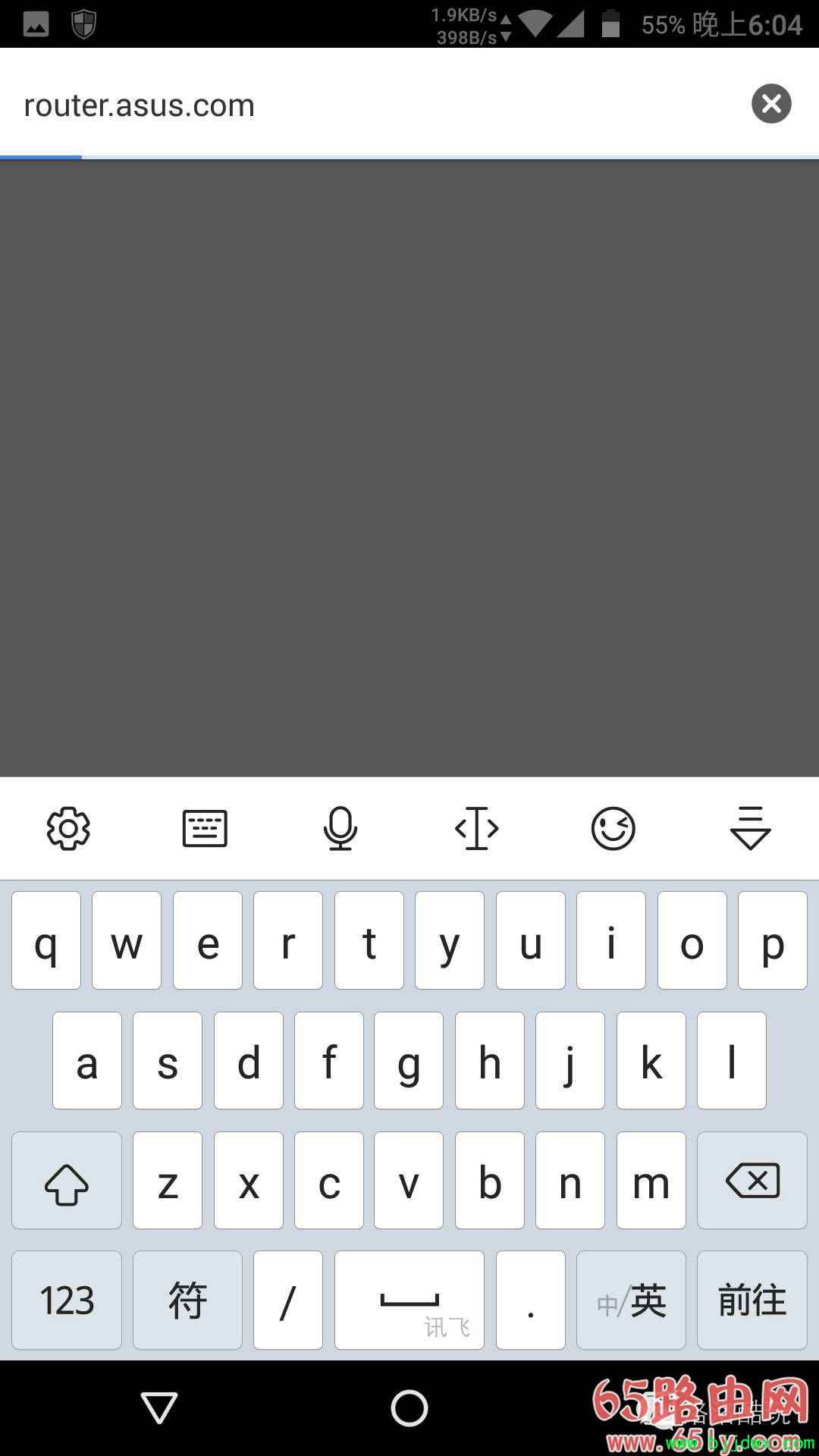The height and width of the screenshot is (1456, 819).
Task: Toggle Chinese/English input with 中/英
Action: pos(631,1300)
